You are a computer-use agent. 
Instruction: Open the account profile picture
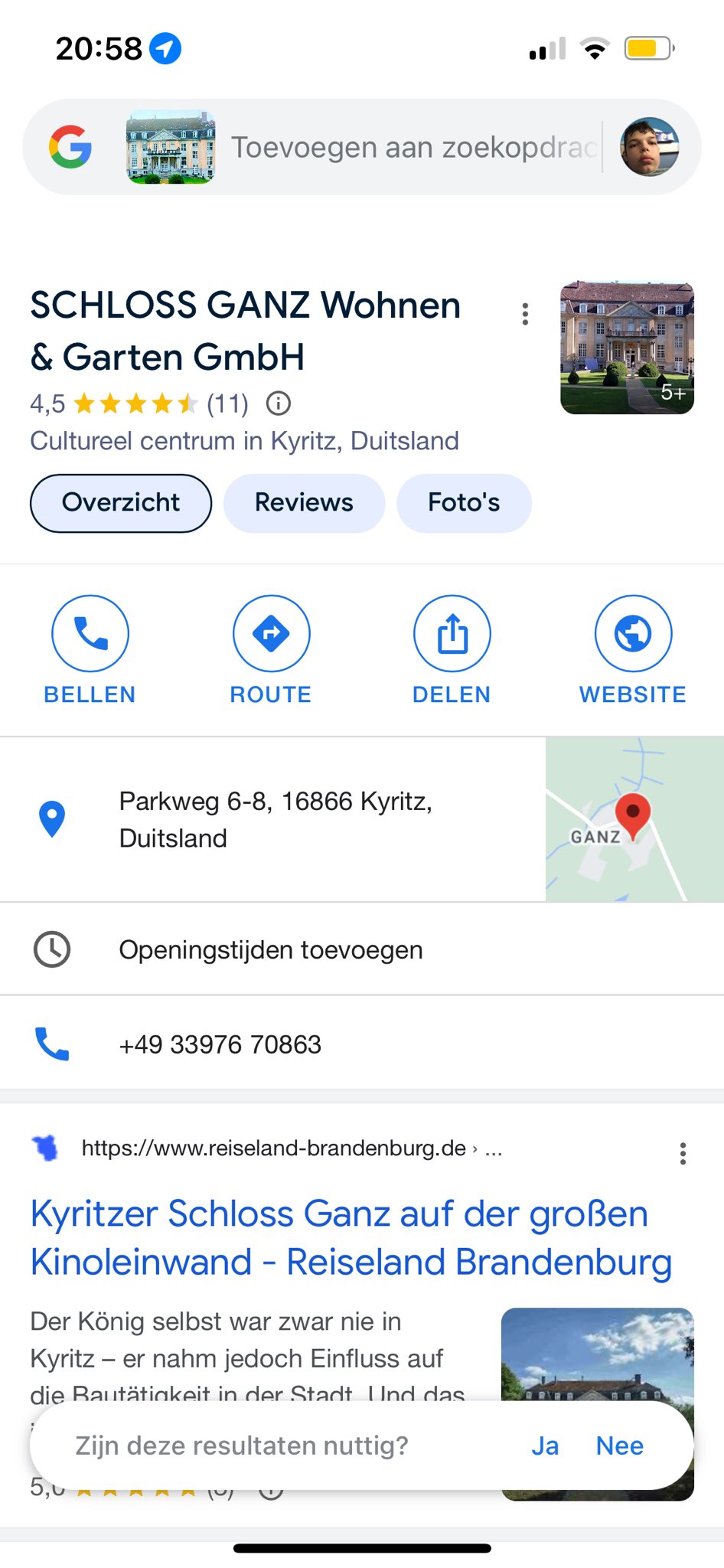point(649,147)
